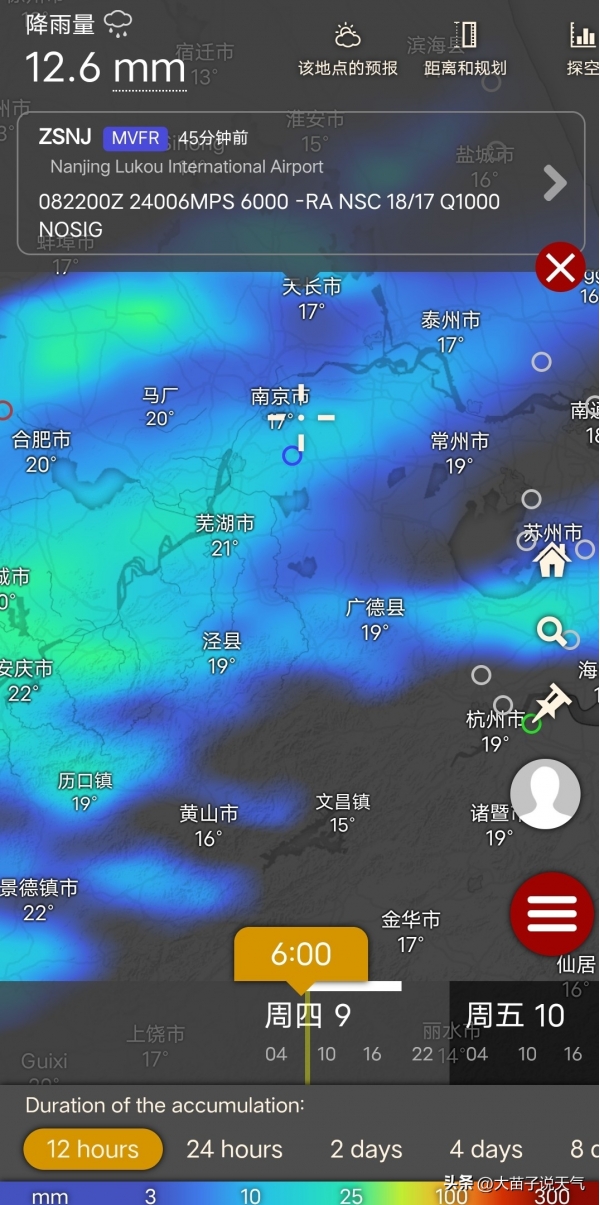Open the distance and planning tool
600x1205 pixels.
pyautogui.click(x=465, y=50)
